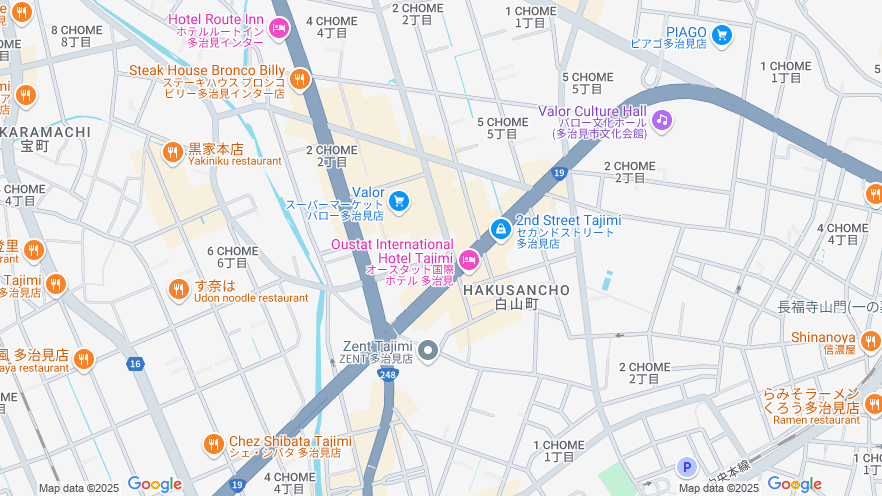Select Oustat International Hotel Tajimi marker
This screenshot has width=882, height=496.
click(468, 261)
